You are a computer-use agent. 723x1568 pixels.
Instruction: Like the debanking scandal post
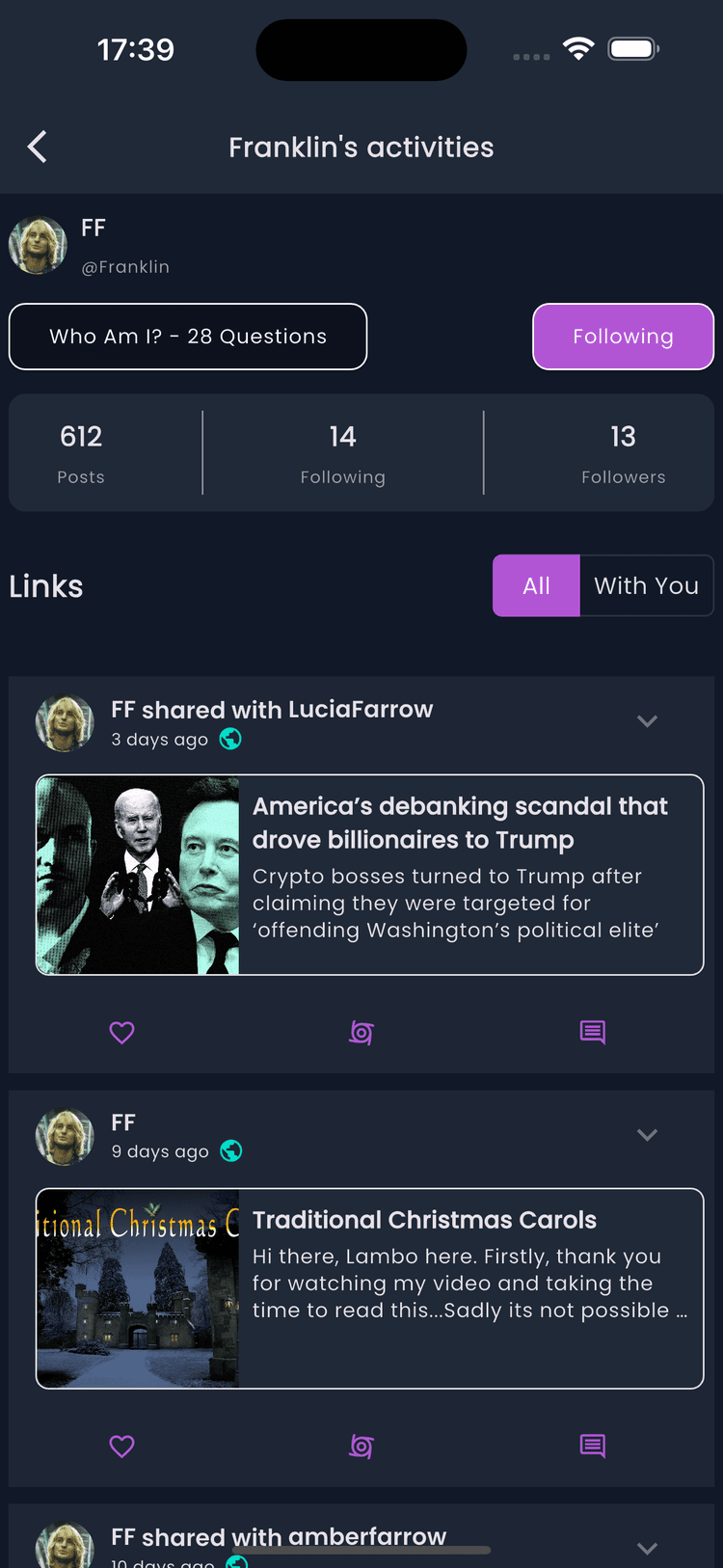coord(121,1032)
